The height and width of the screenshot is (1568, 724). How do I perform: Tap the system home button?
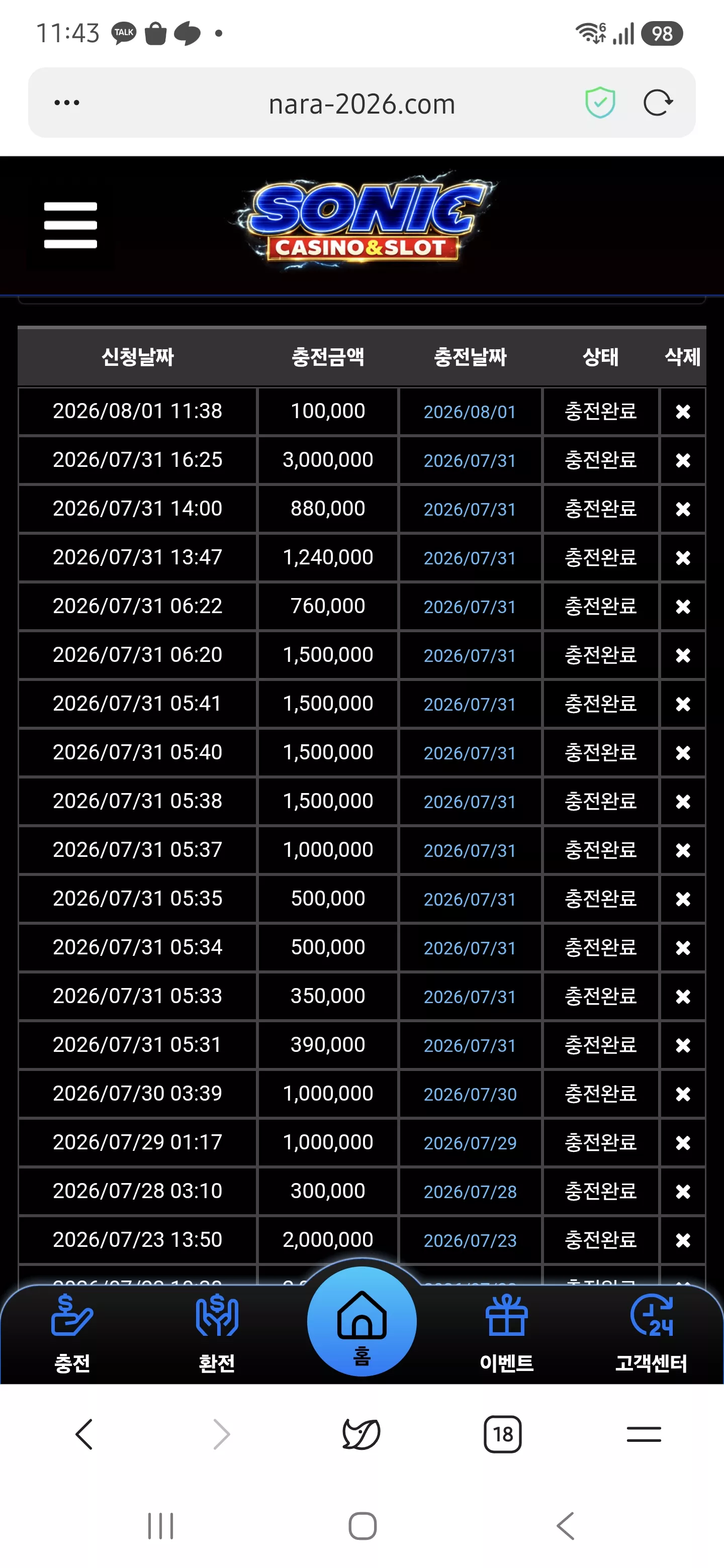point(363,1526)
